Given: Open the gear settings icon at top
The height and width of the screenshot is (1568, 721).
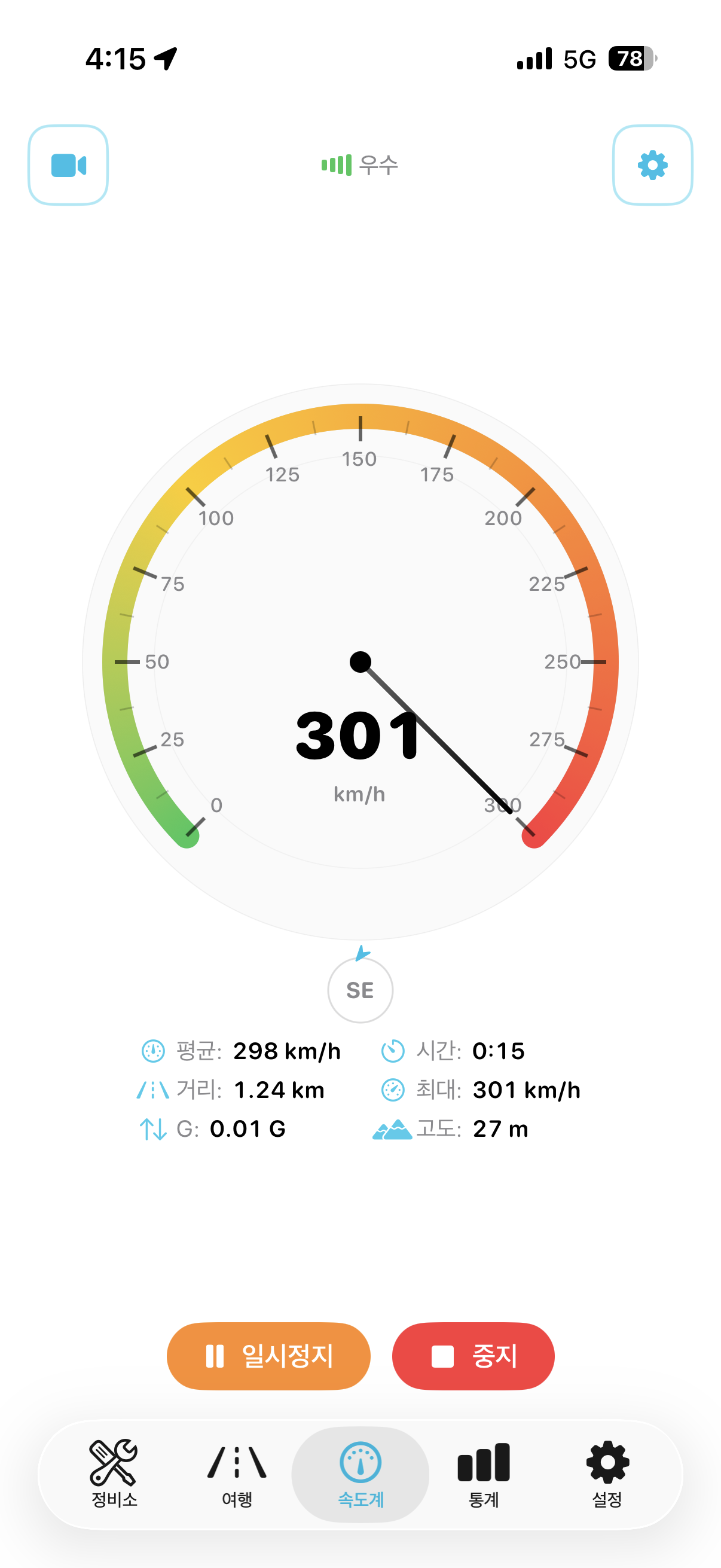Looking at the screenshot, I should click(652, 165).
